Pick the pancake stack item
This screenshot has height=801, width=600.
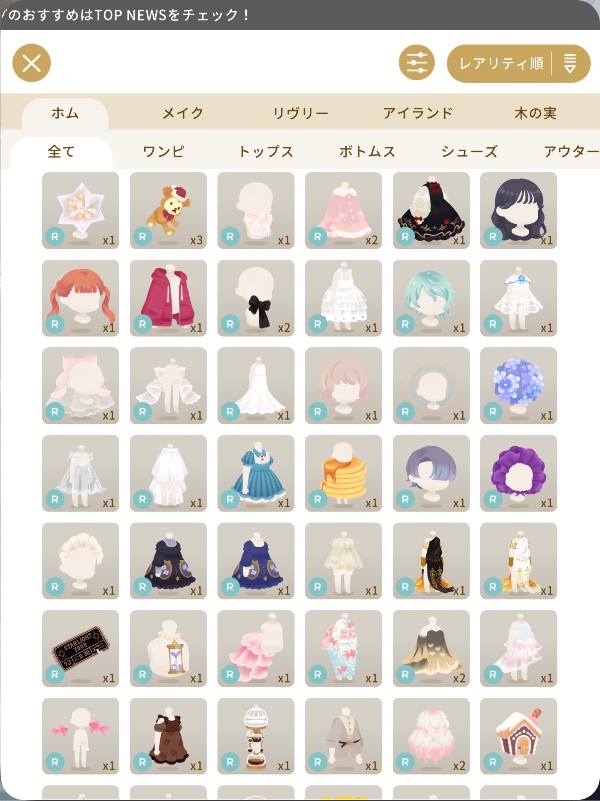pyautogui.click(x=343, y=473)
